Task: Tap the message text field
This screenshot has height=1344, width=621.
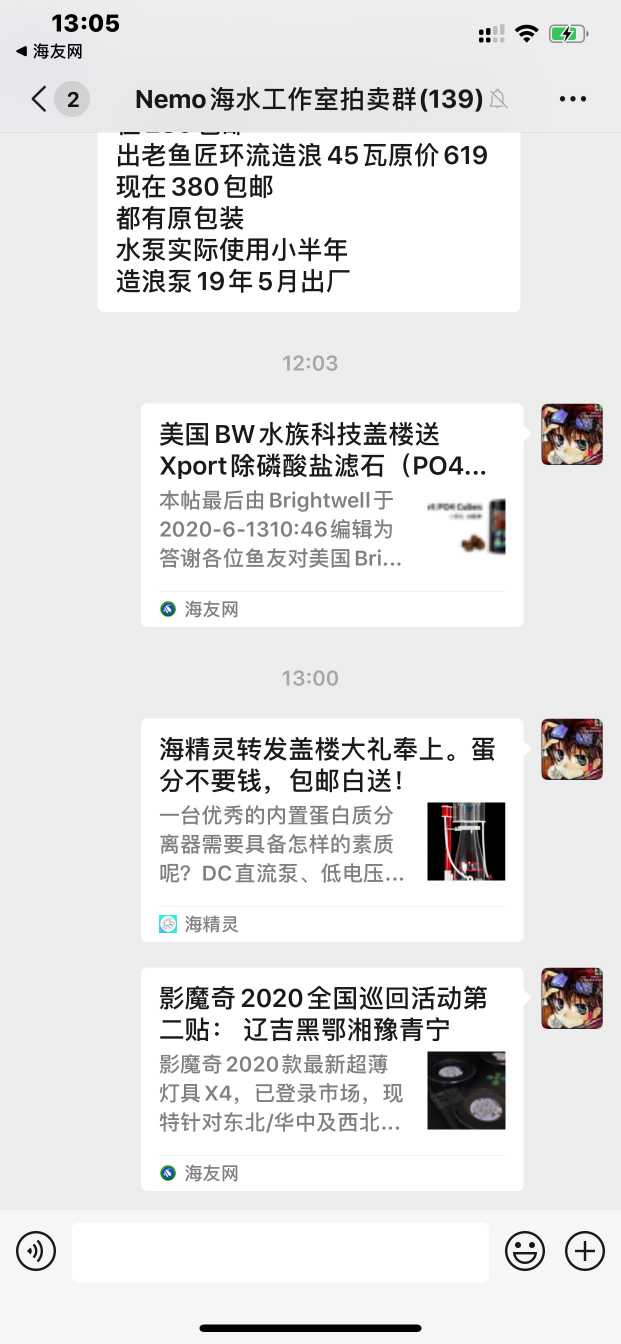Action: (280, 1251)
